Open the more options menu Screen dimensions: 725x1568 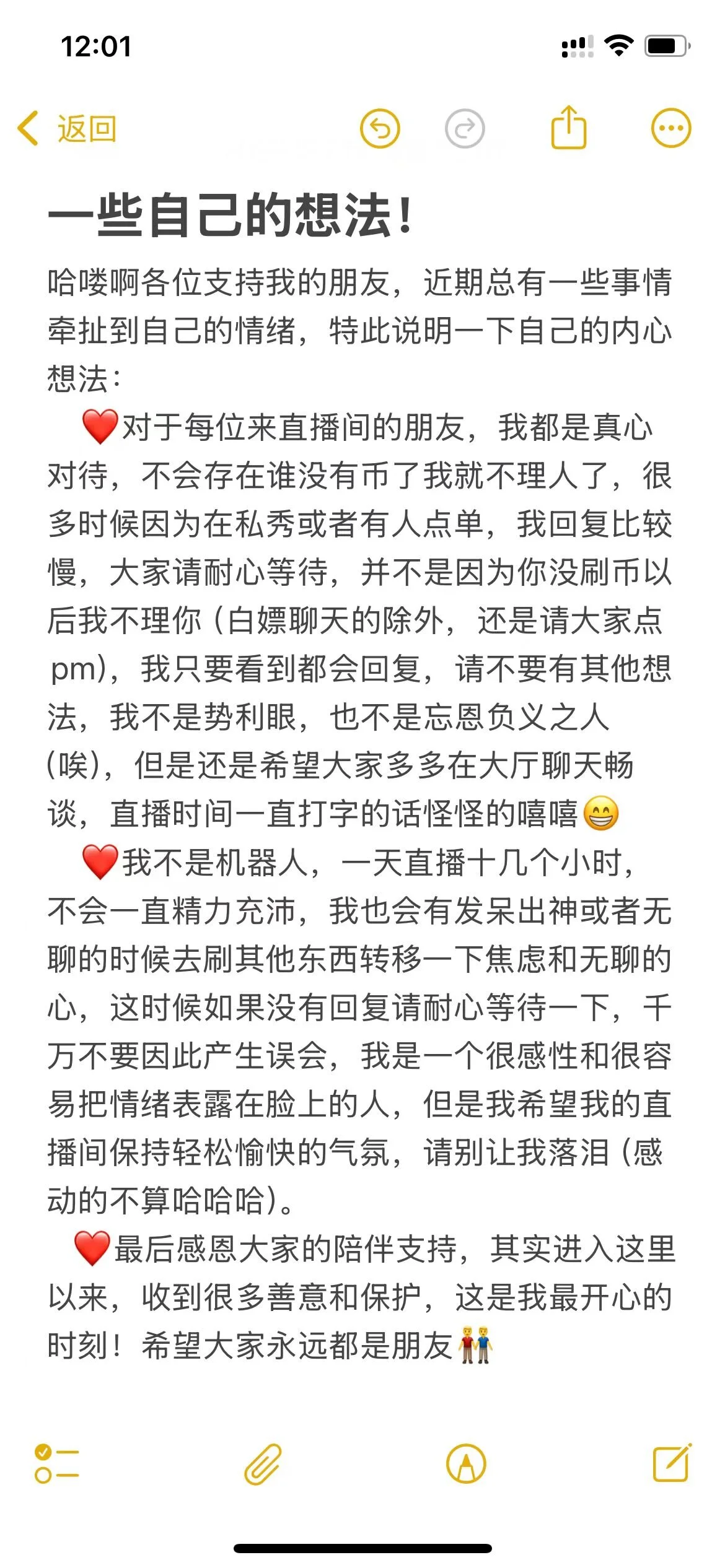point(670,129)
